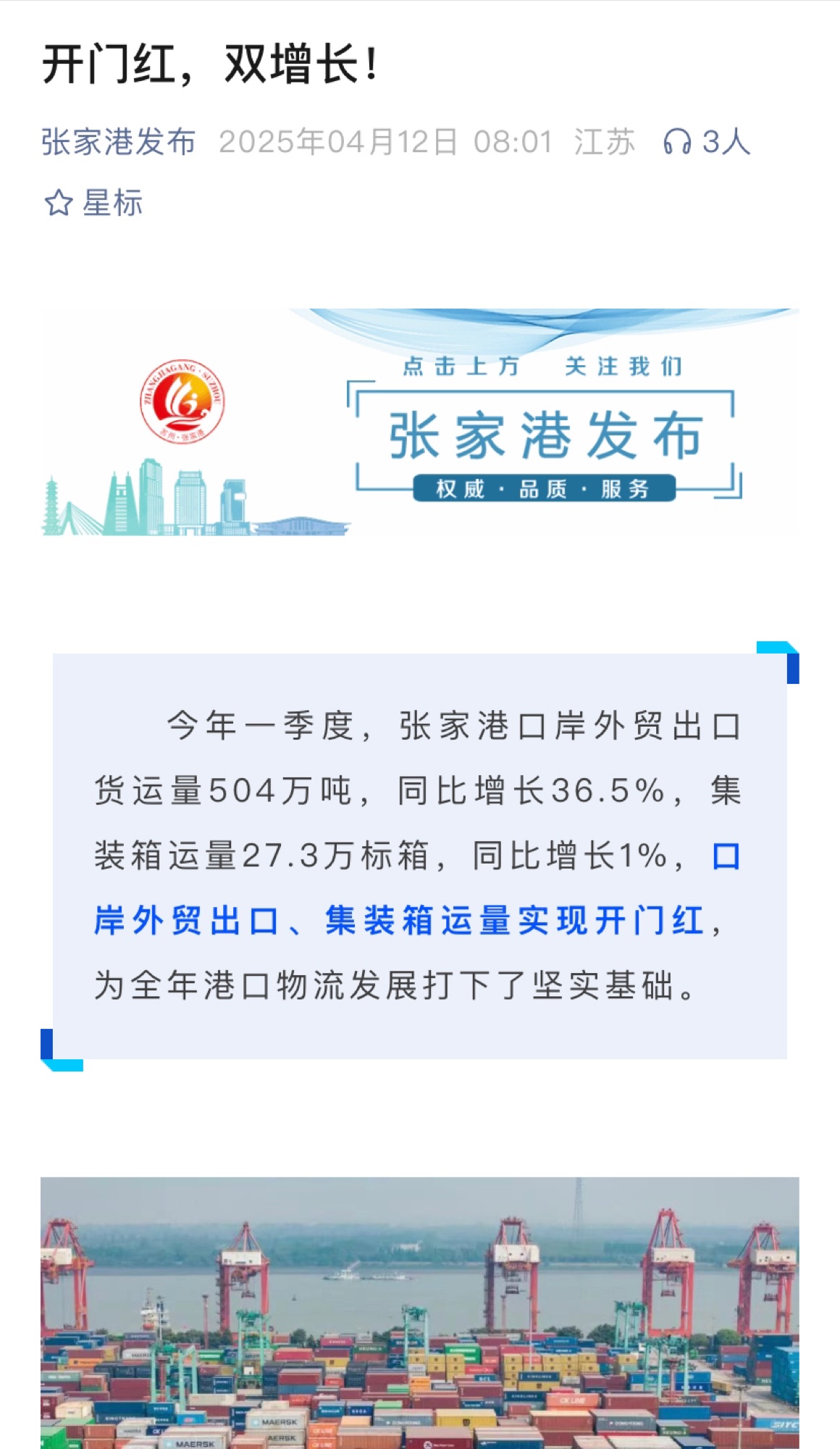Star this account with 星标
Viewport: 840px width, 1449px height.
click(94, 203)
